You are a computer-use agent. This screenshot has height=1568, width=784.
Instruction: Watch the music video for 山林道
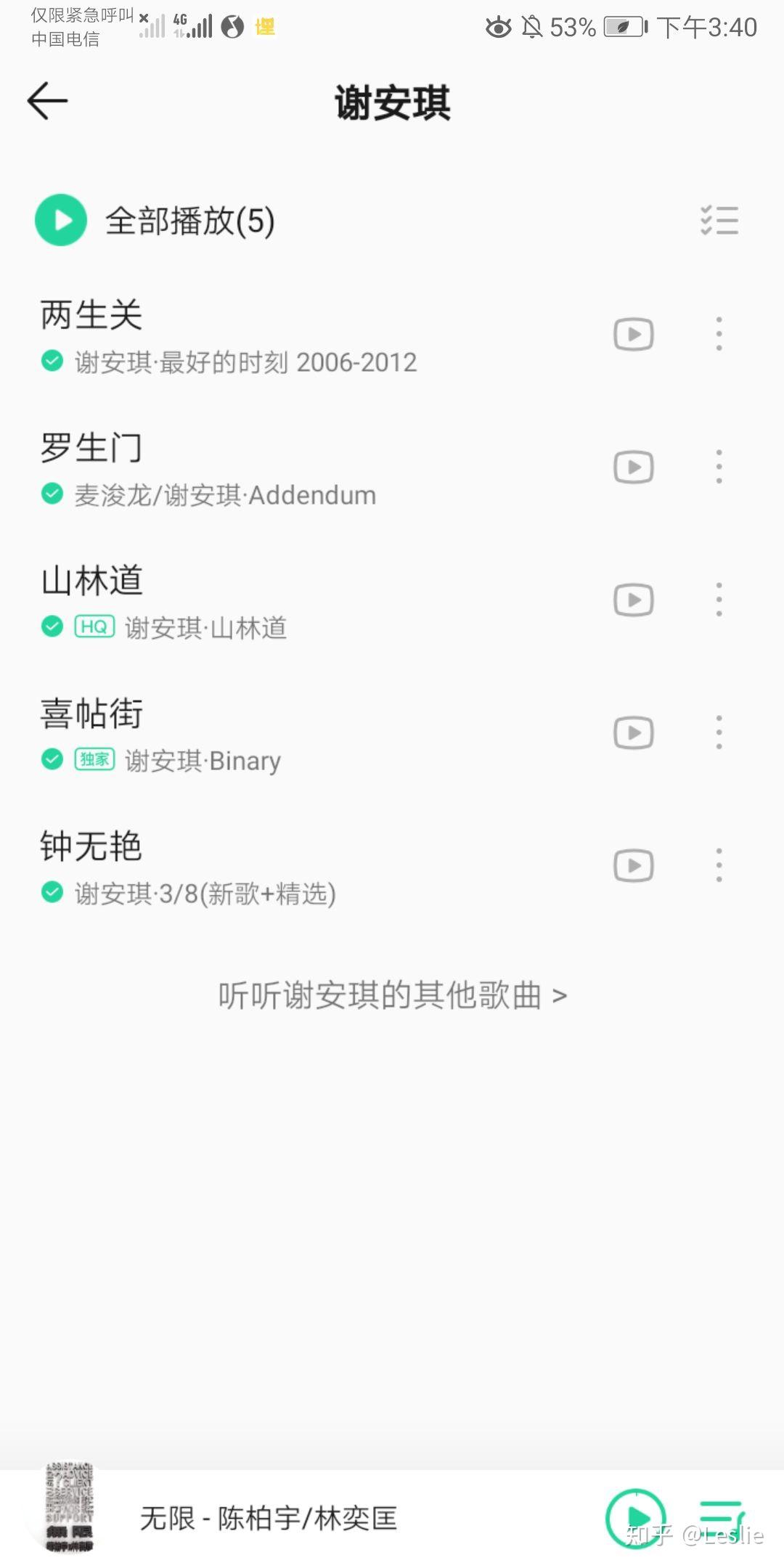(x=634, y=600)
